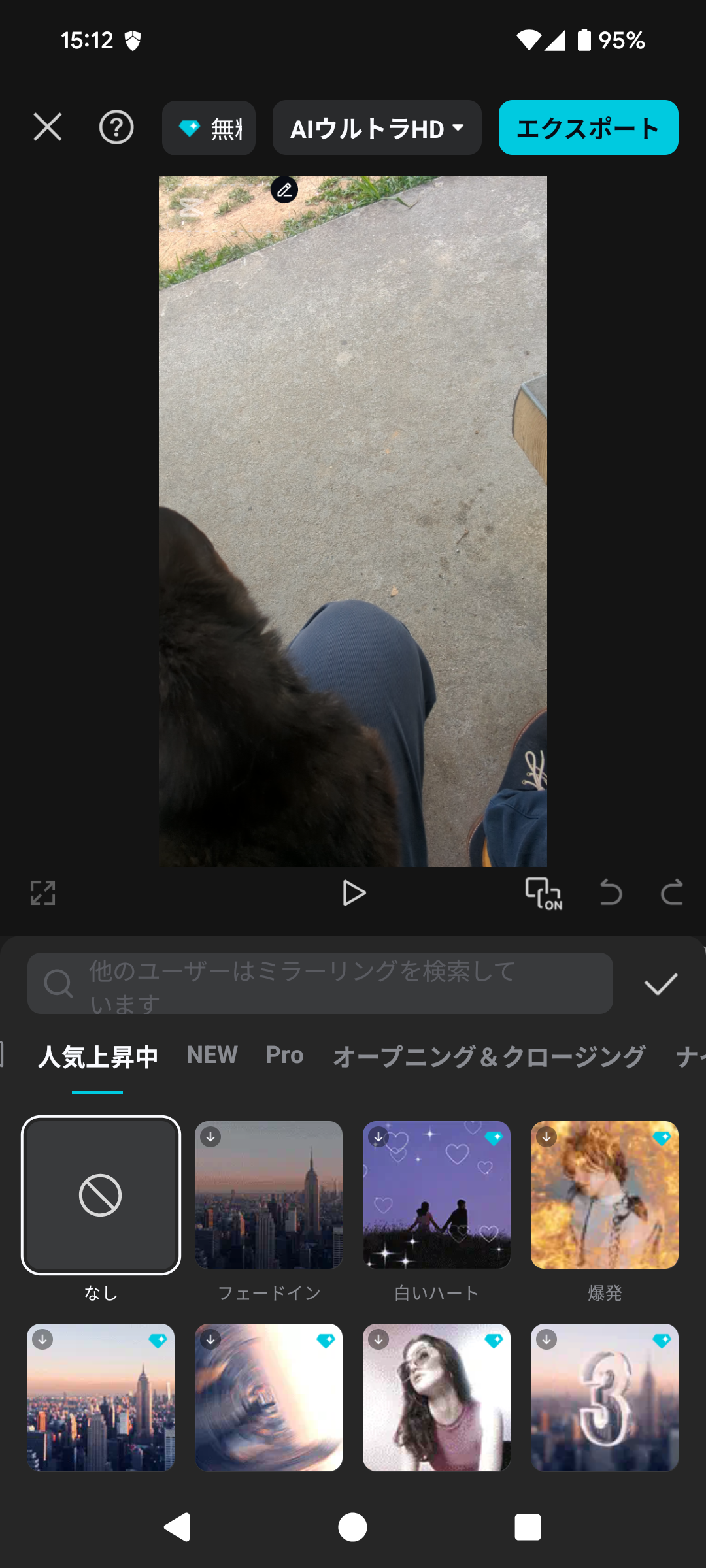Go back with the system back button
Viewport: 706px width, 1568px height.
point(177,1527)
